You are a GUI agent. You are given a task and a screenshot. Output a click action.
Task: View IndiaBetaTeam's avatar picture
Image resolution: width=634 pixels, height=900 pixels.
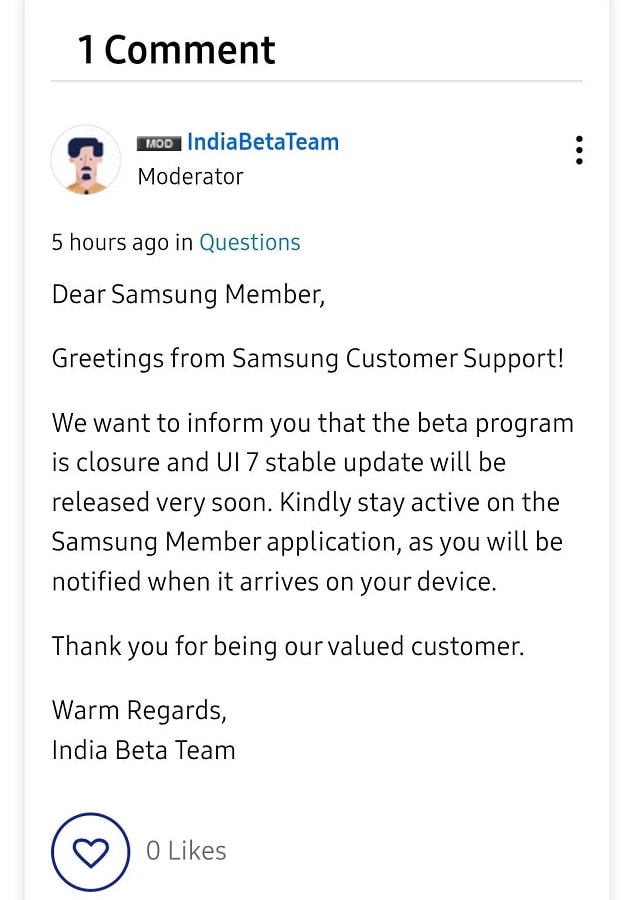[x=86, y=160]
